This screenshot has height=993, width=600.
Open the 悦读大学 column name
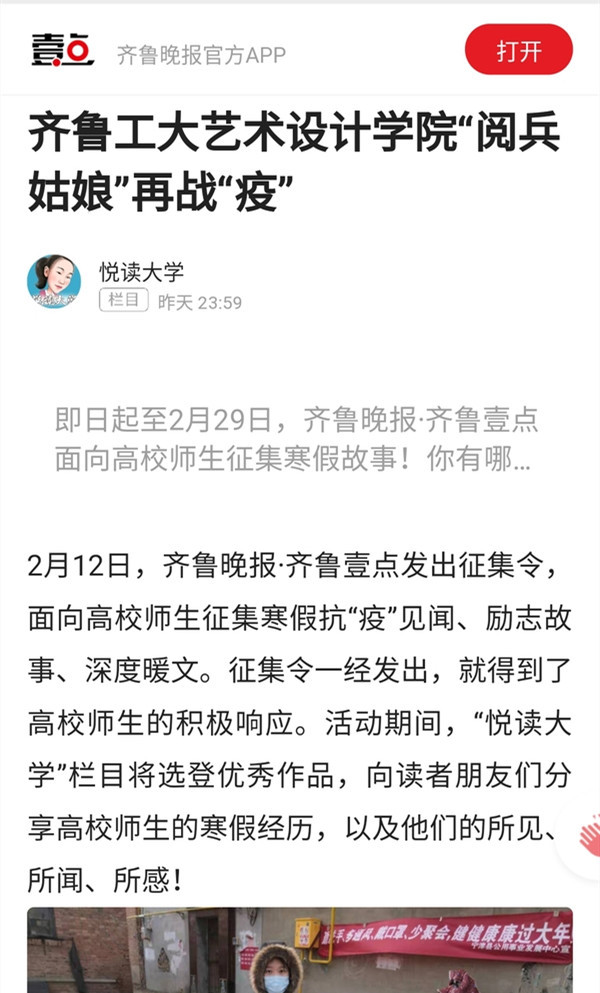[141, 271]
